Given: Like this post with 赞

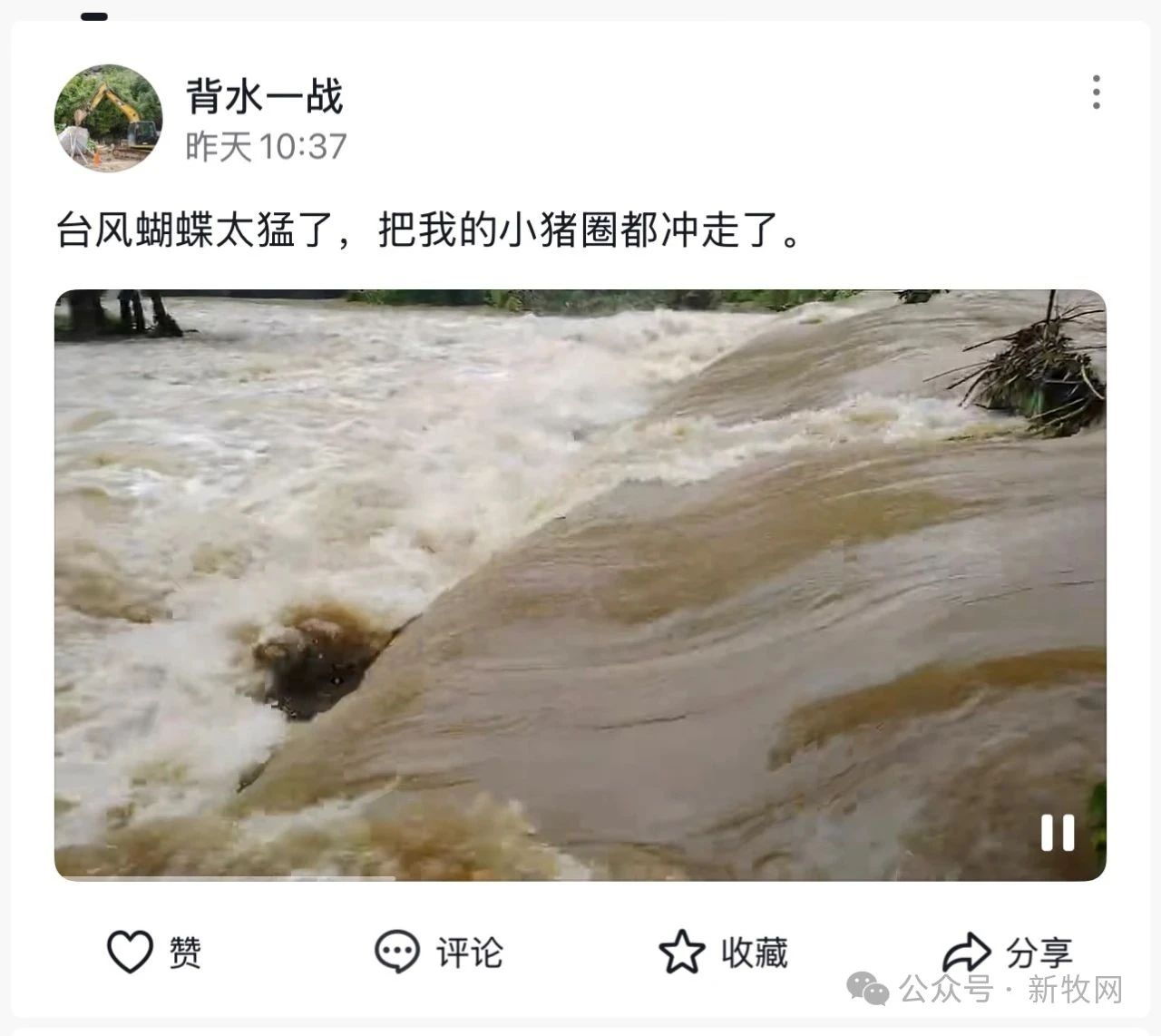Looking at the screenshot, I should pos(154,953).
